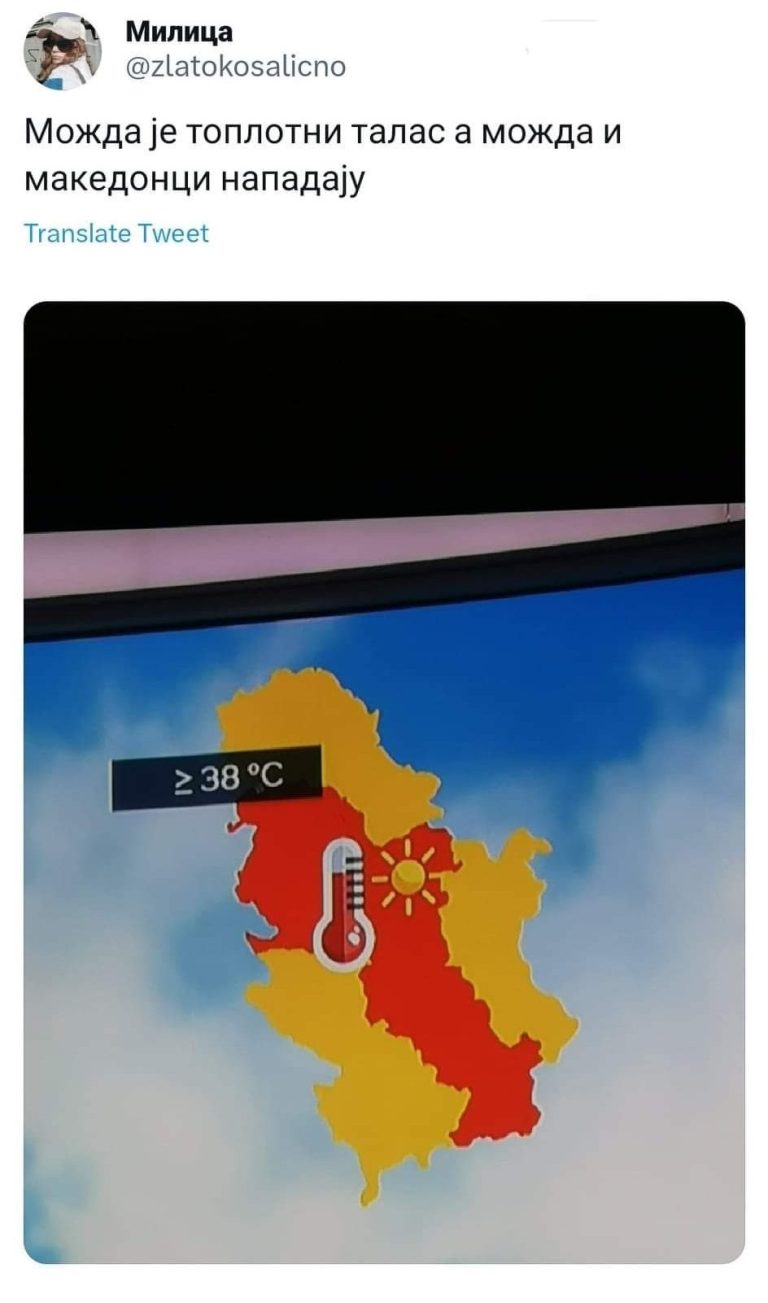Open Милица's profile picture
This screenshot has height=1303, width=768.
62,51
